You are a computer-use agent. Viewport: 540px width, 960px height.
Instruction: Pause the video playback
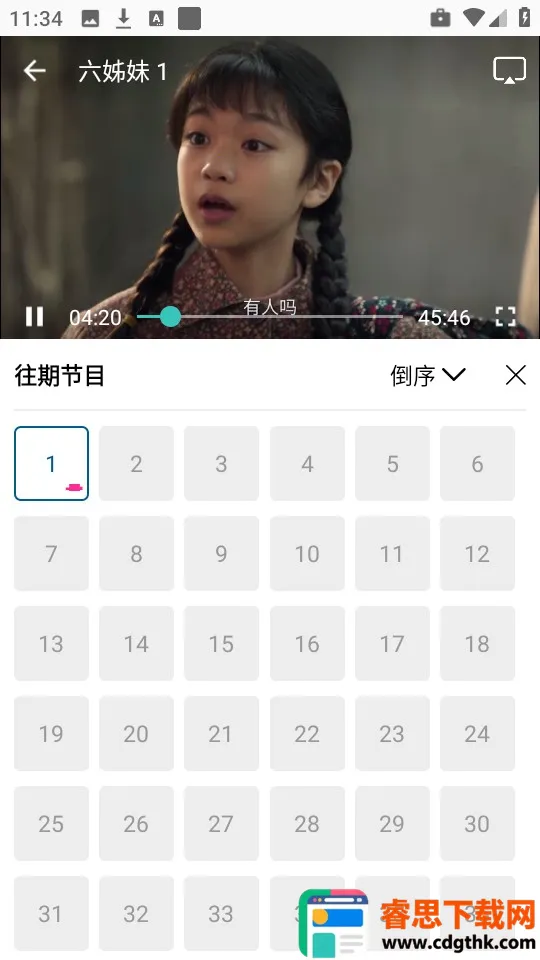(x=34, y=317)
